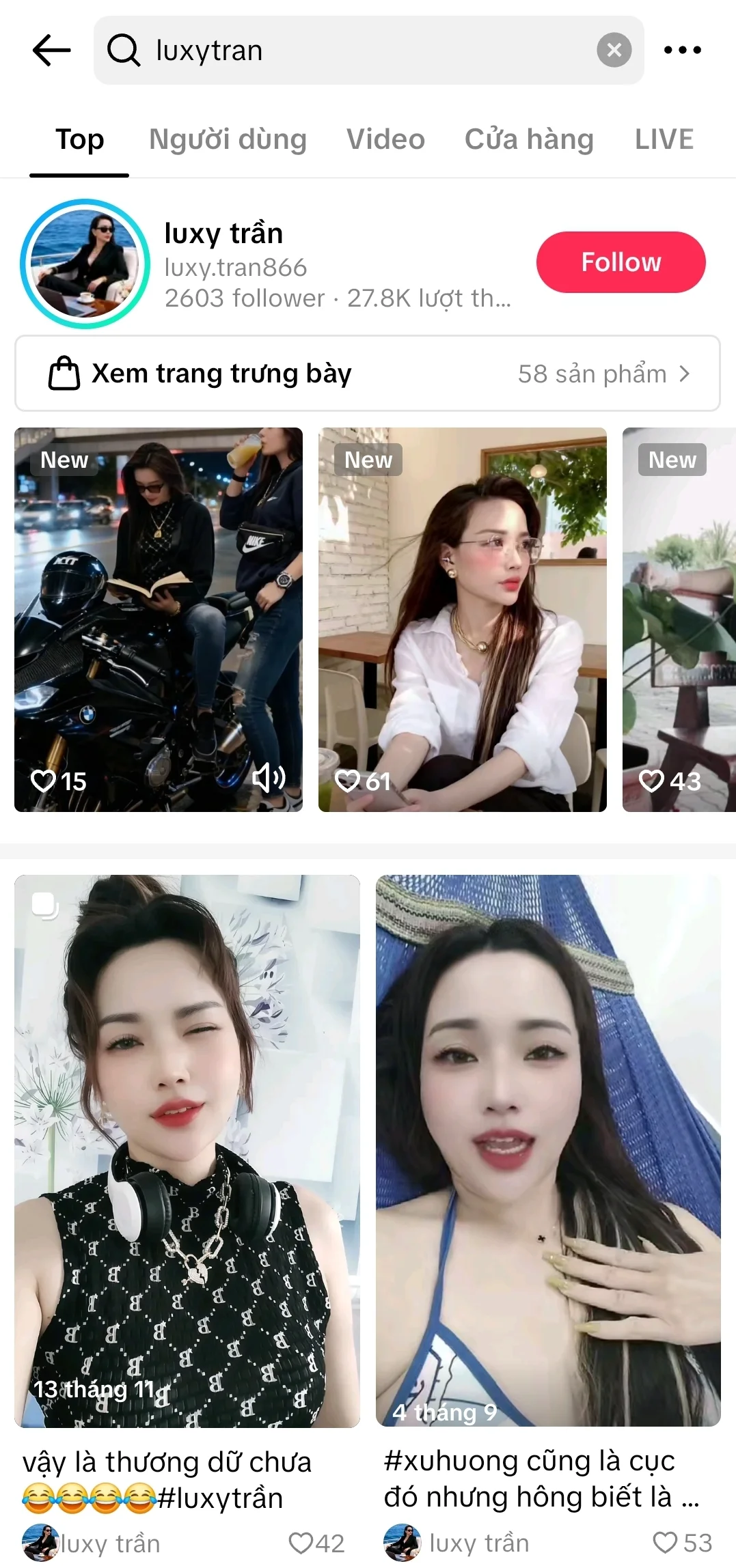The width and height of the screenshot is (736, 1568).
Task: Clear the search text
Action: pos(614,50)
